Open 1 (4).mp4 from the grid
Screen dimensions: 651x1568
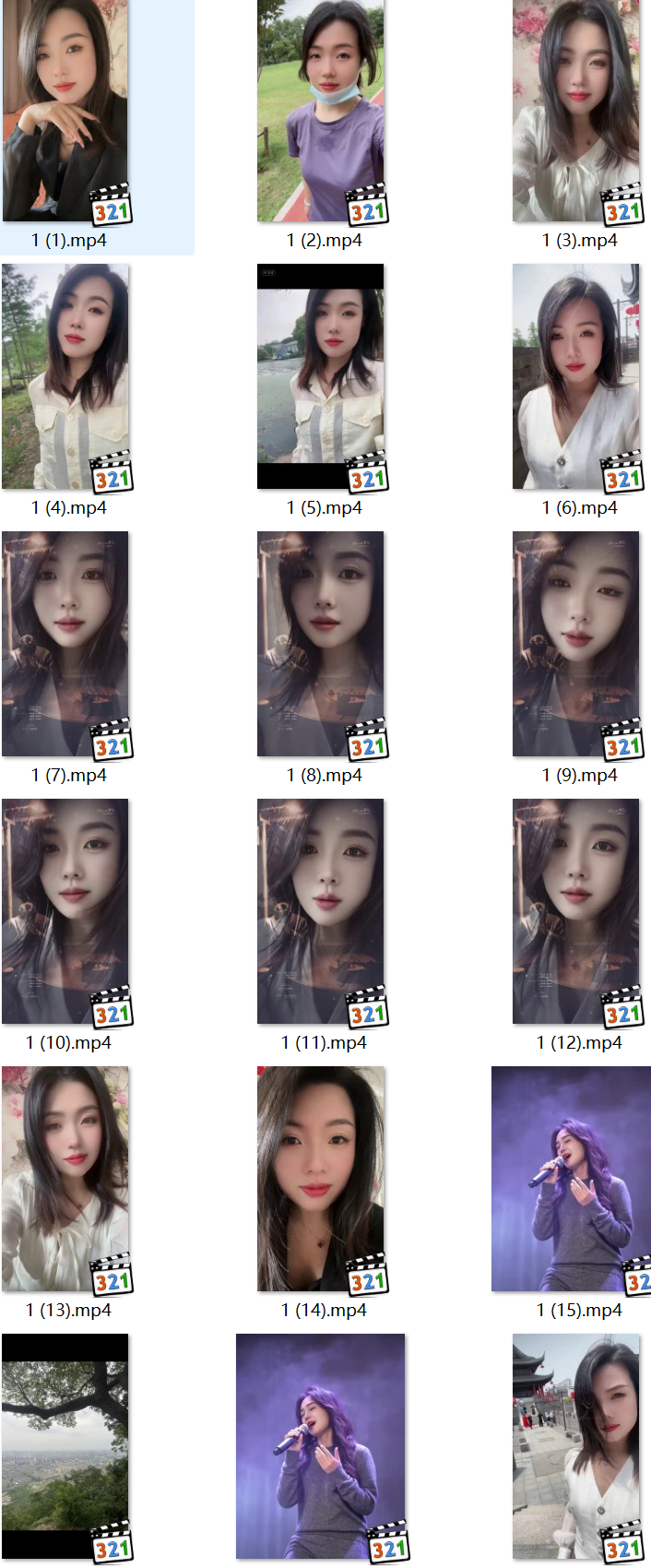(65, 376)
